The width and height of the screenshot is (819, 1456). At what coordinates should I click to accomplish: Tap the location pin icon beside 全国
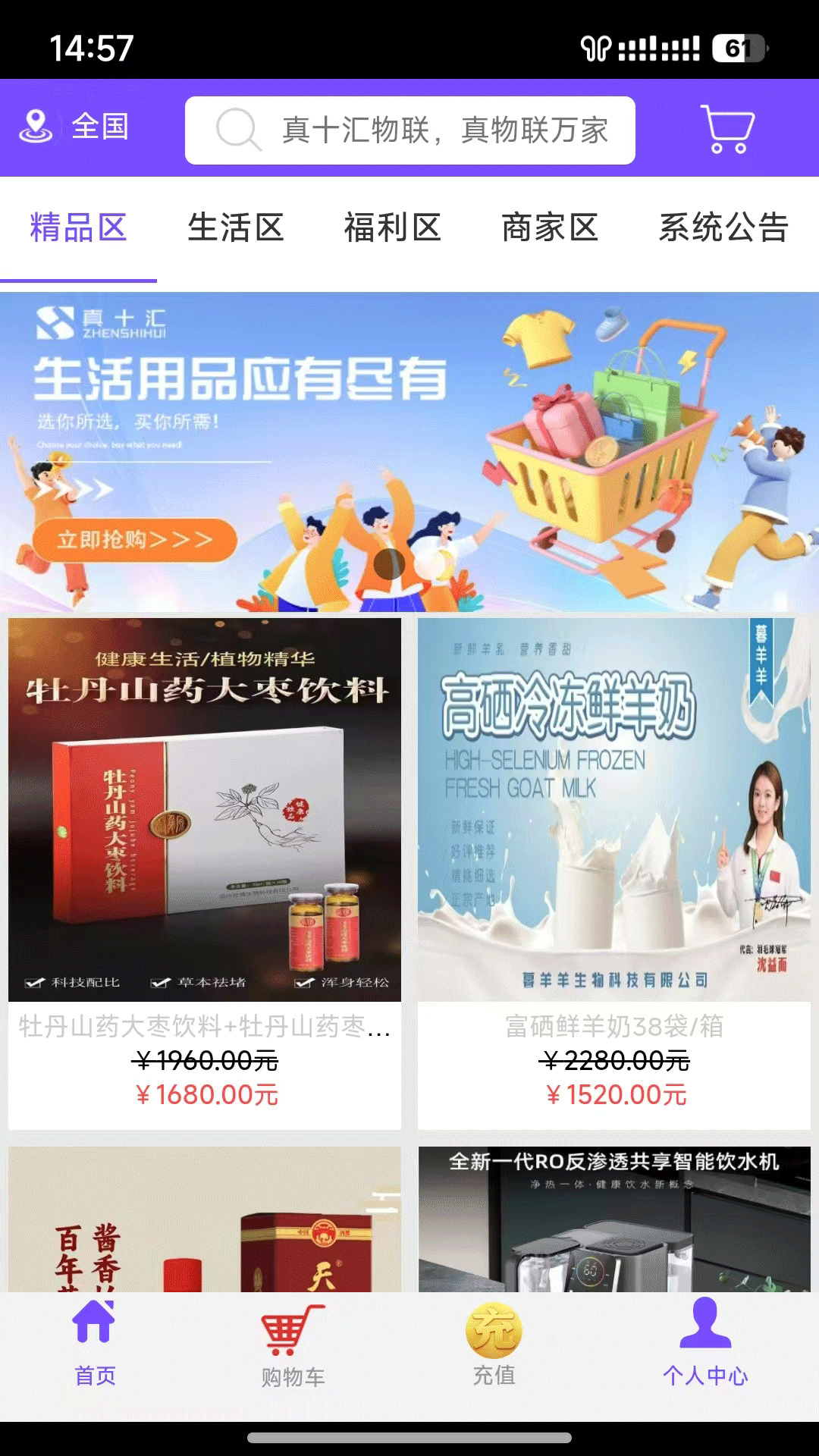point(36,127)
